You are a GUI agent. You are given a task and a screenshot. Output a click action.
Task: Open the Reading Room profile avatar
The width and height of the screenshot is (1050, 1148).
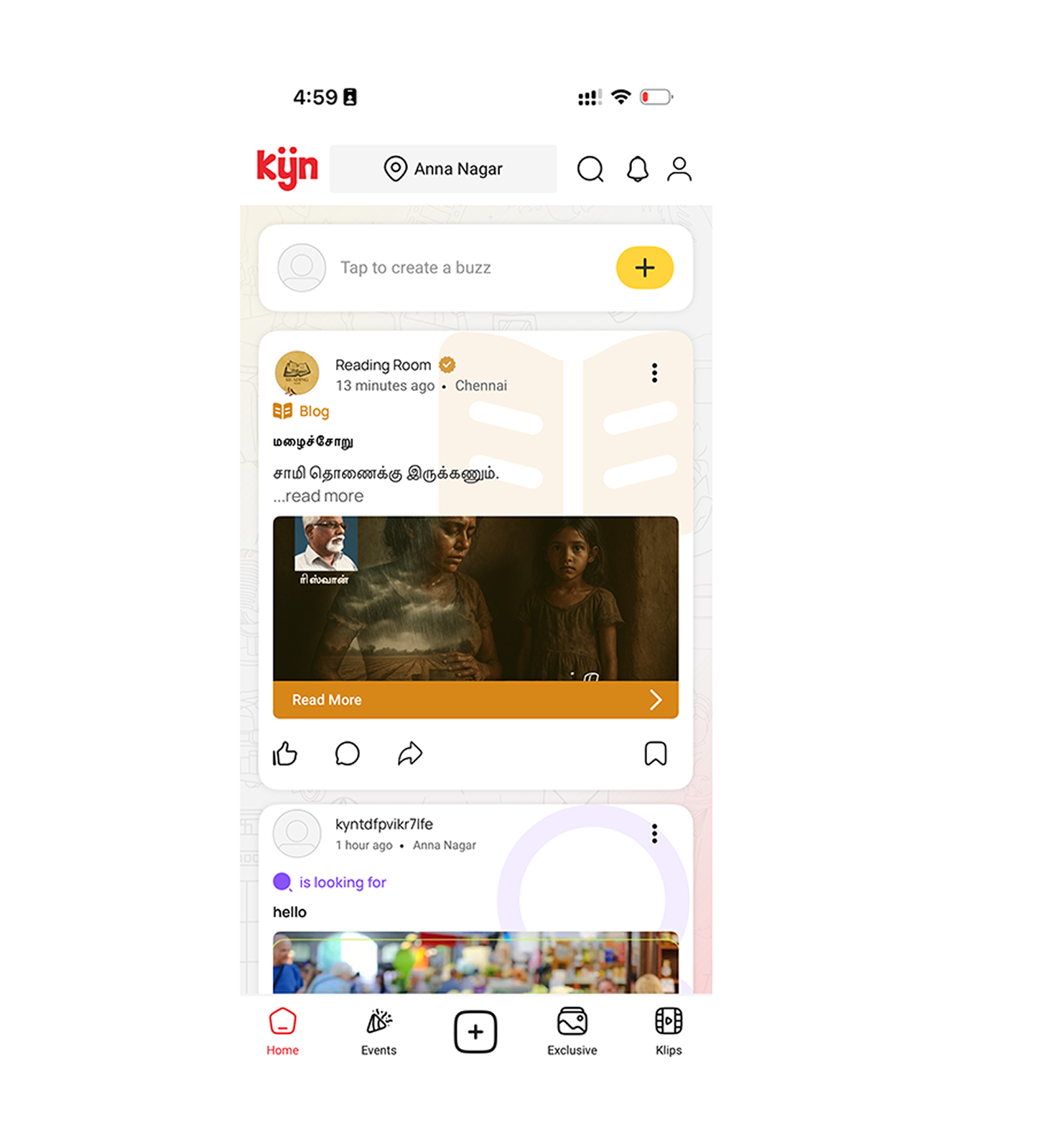[297, 373]
